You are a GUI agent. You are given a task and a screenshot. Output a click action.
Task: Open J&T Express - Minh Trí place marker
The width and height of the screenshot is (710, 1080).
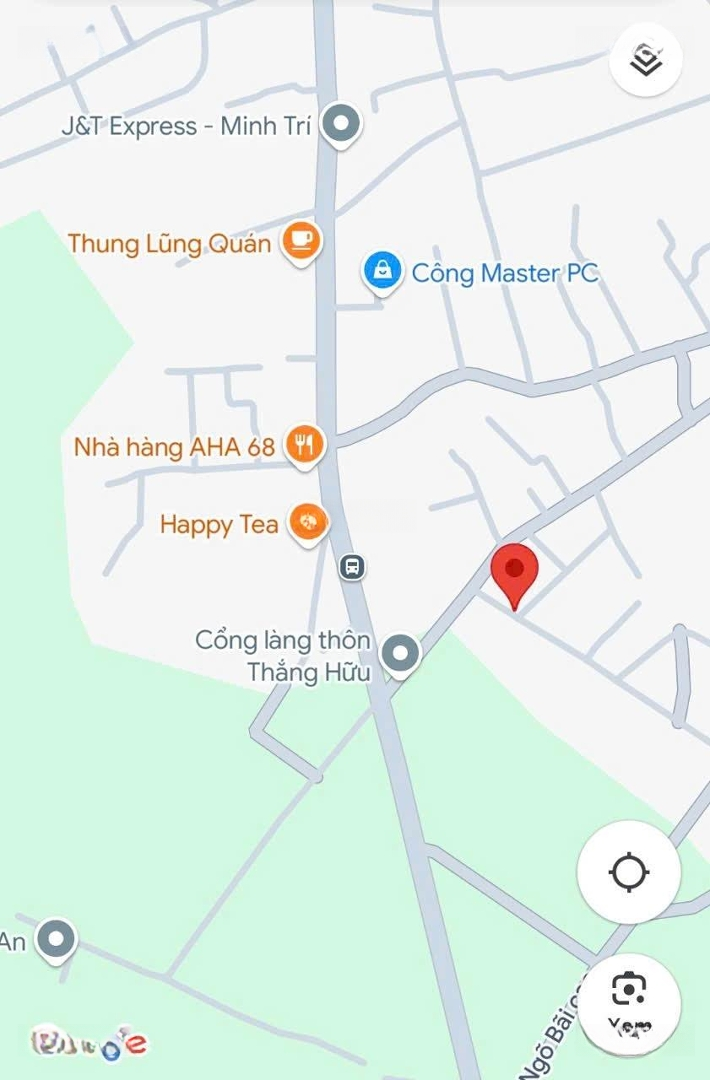pyautogui.click(x=343, y=125)
